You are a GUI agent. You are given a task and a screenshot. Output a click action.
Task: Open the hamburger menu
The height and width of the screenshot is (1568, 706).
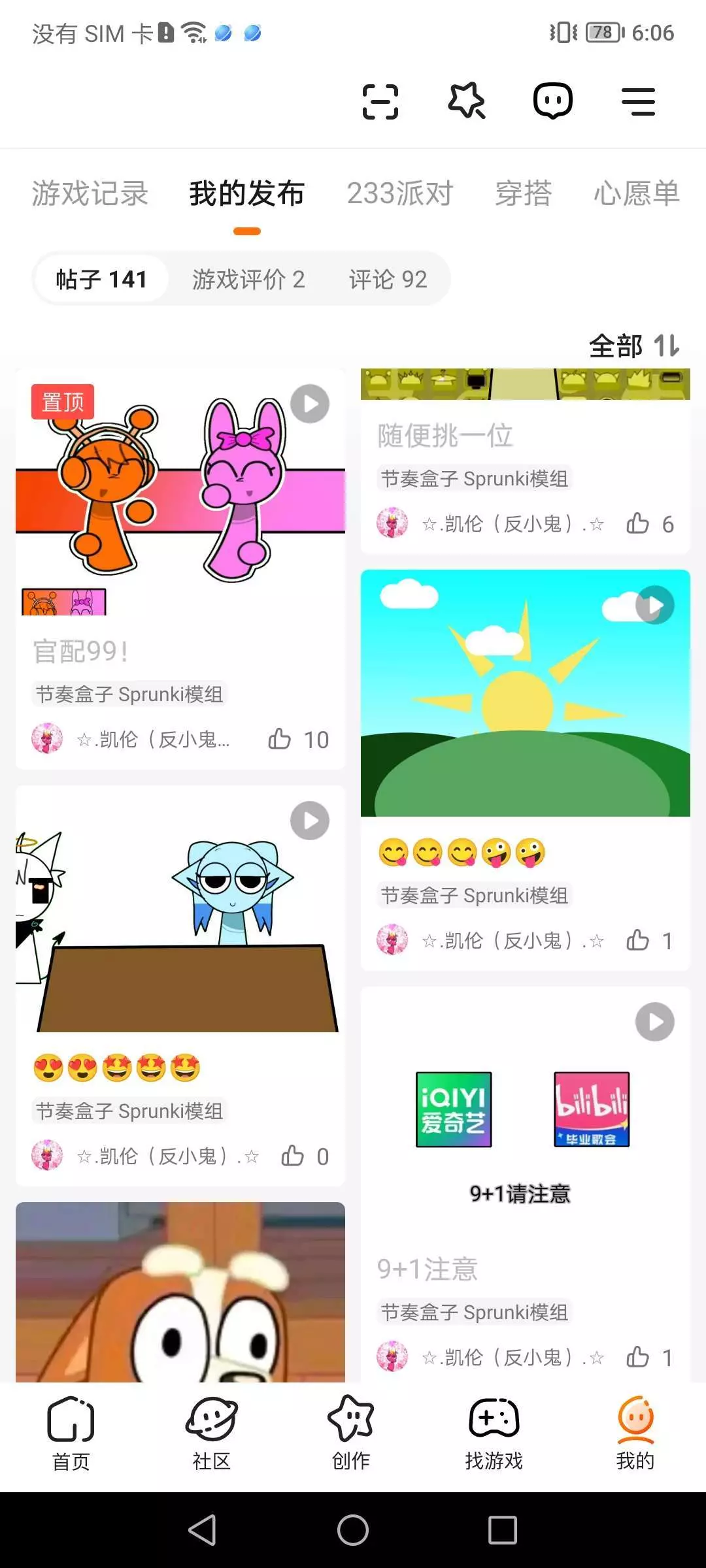638,102
